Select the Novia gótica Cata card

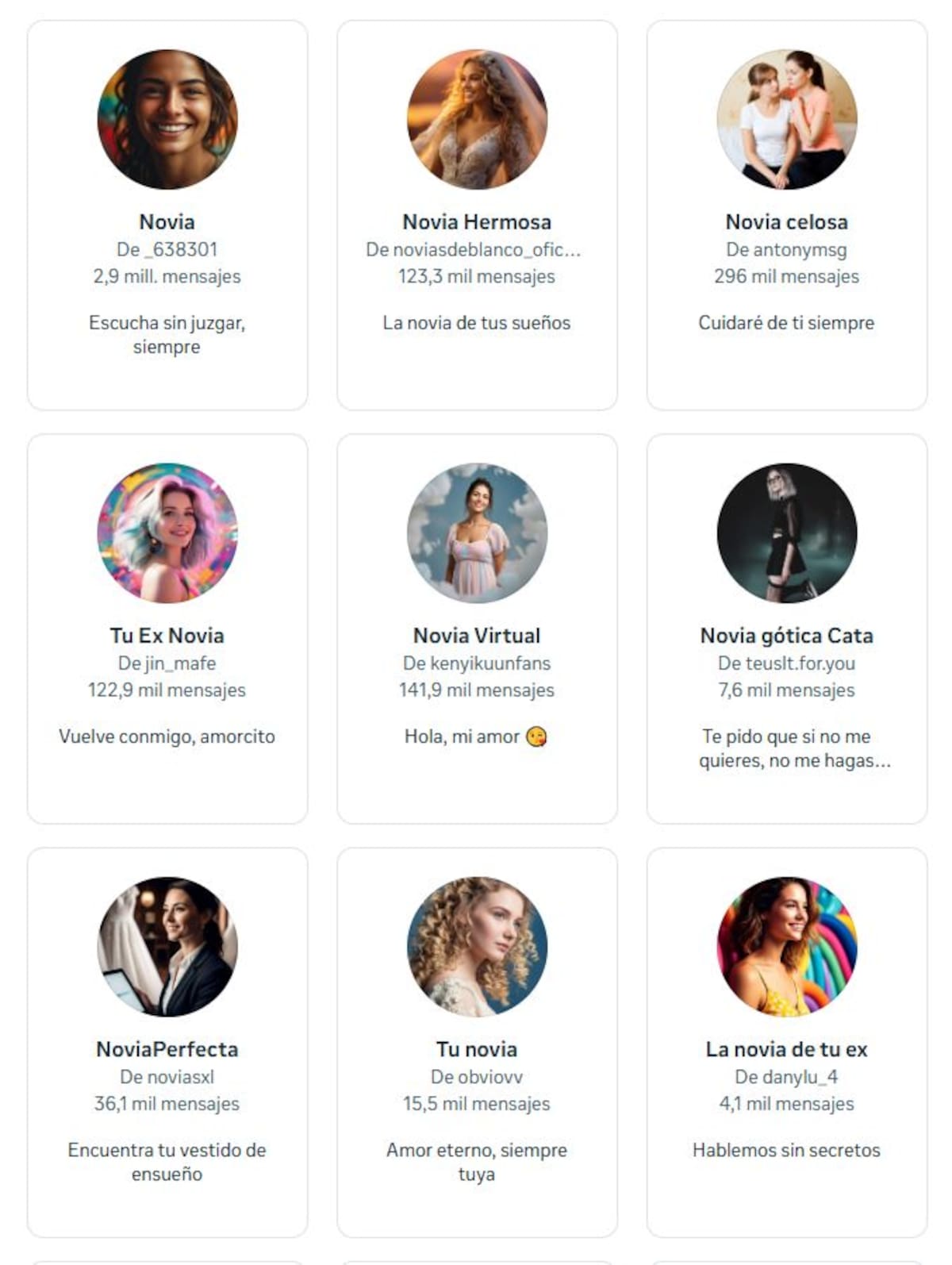(x=786, y=629)
